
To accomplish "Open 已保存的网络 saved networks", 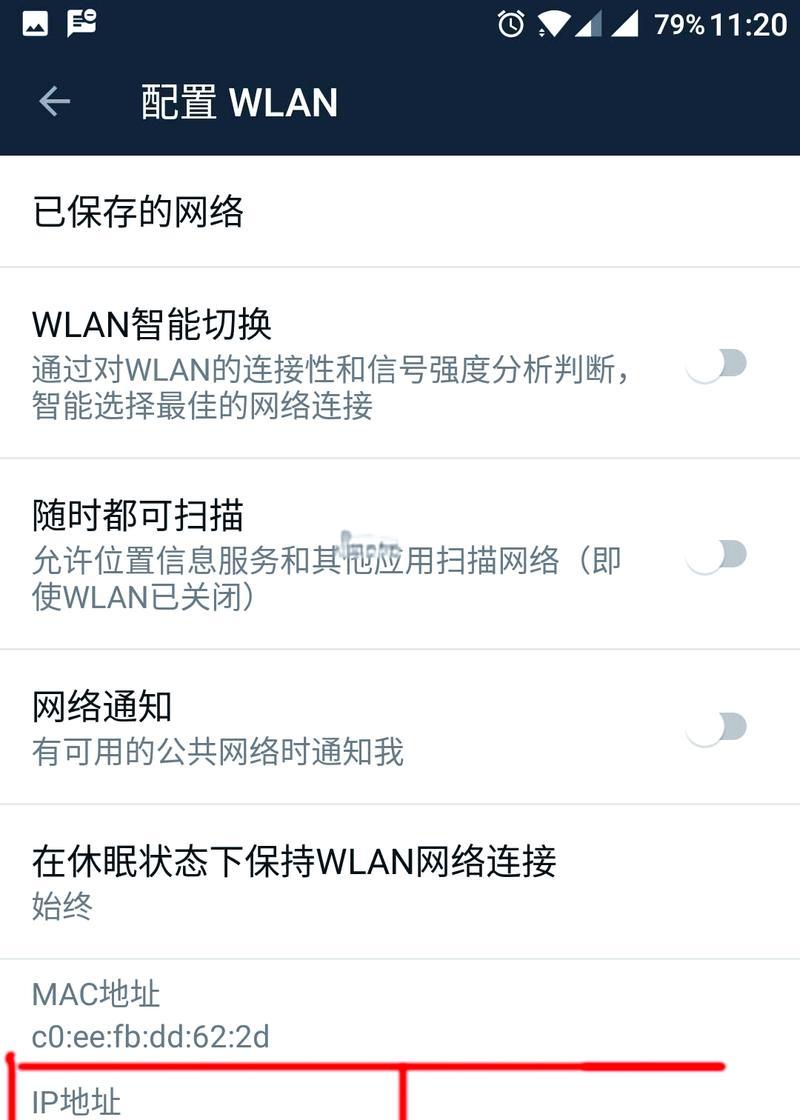I will 138,212.
